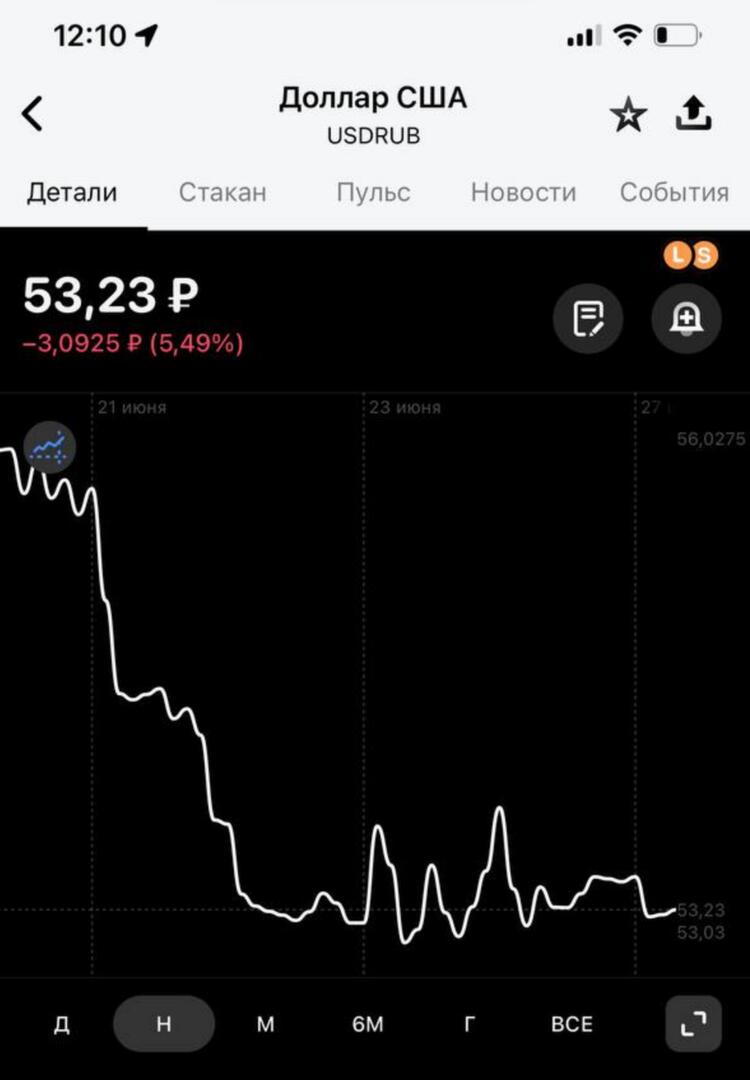750x1080 pixels.
Task: Select the ВСЕ chart period
Action: (572, 1024)
